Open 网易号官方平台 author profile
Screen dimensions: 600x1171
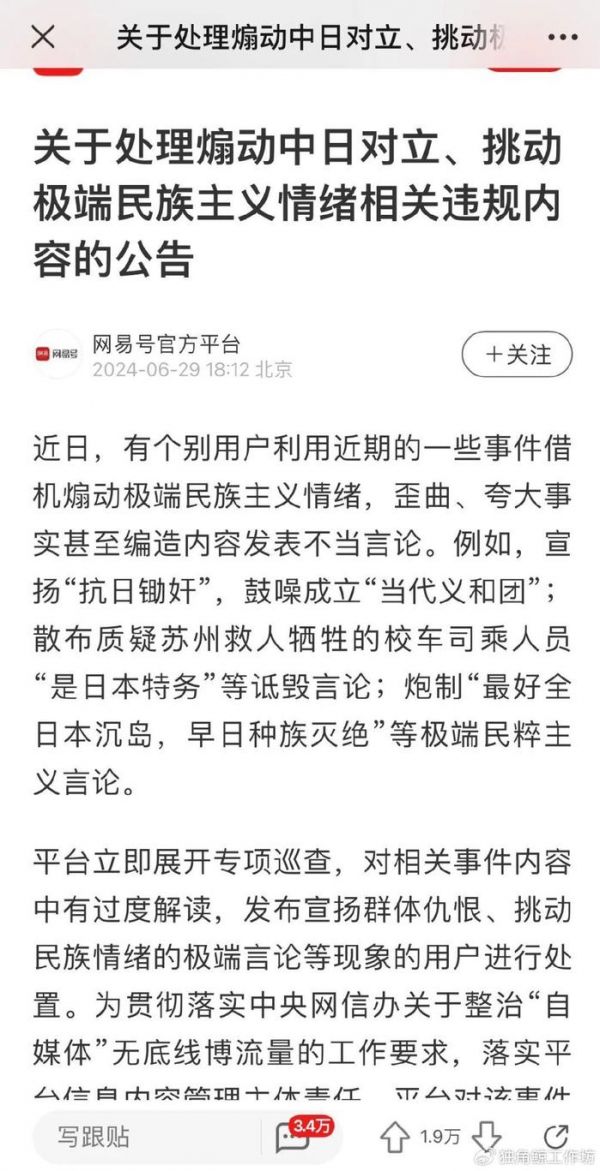(57, 355)
